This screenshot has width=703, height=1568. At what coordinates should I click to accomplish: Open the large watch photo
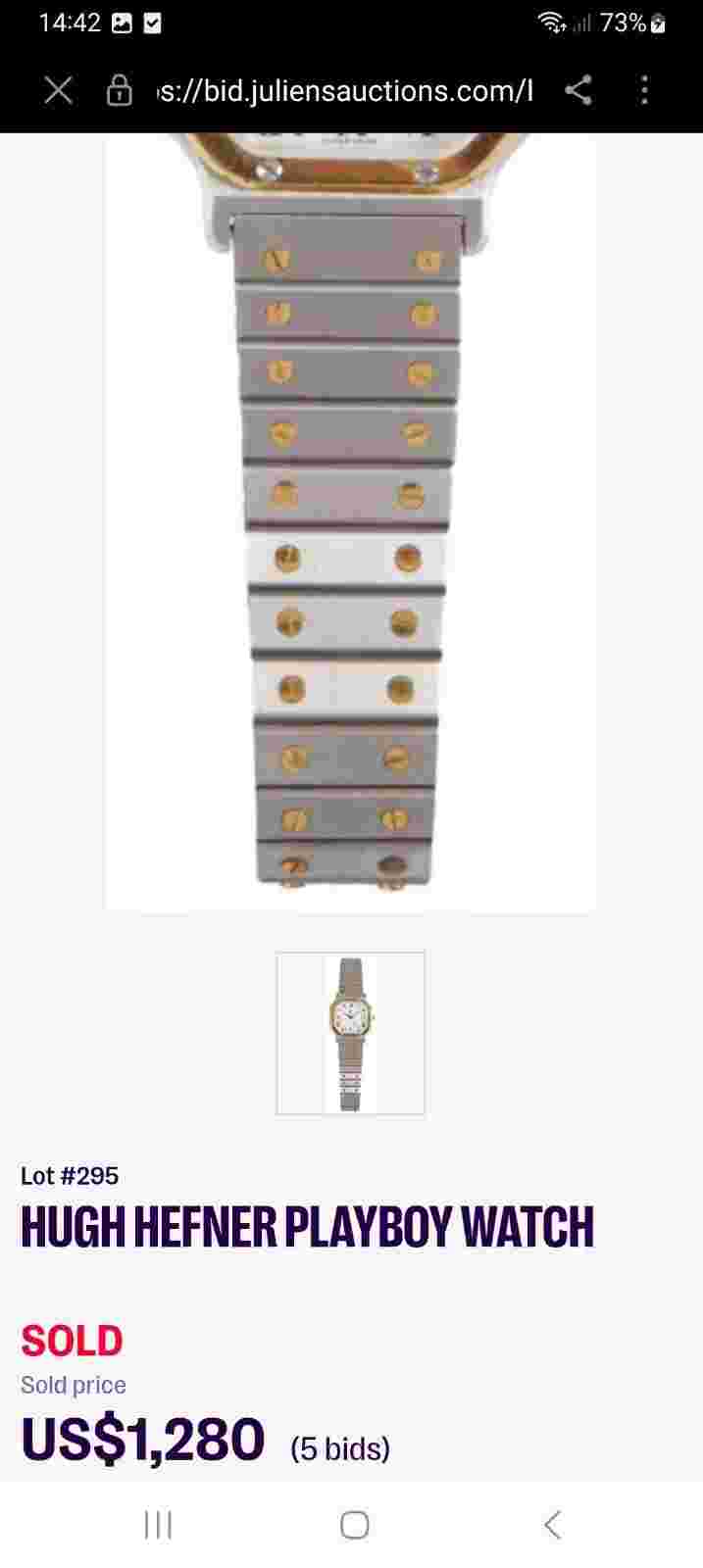pos(350,519)
